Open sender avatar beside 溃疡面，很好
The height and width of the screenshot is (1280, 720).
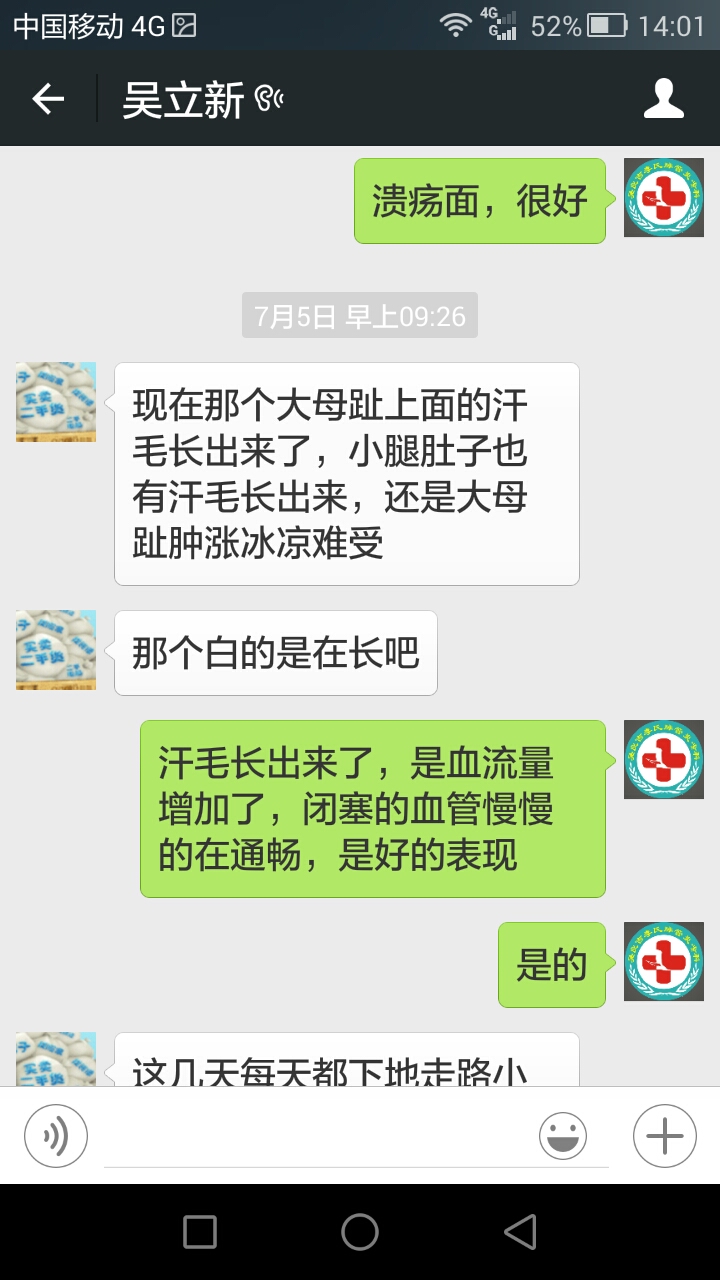[663, 197]
